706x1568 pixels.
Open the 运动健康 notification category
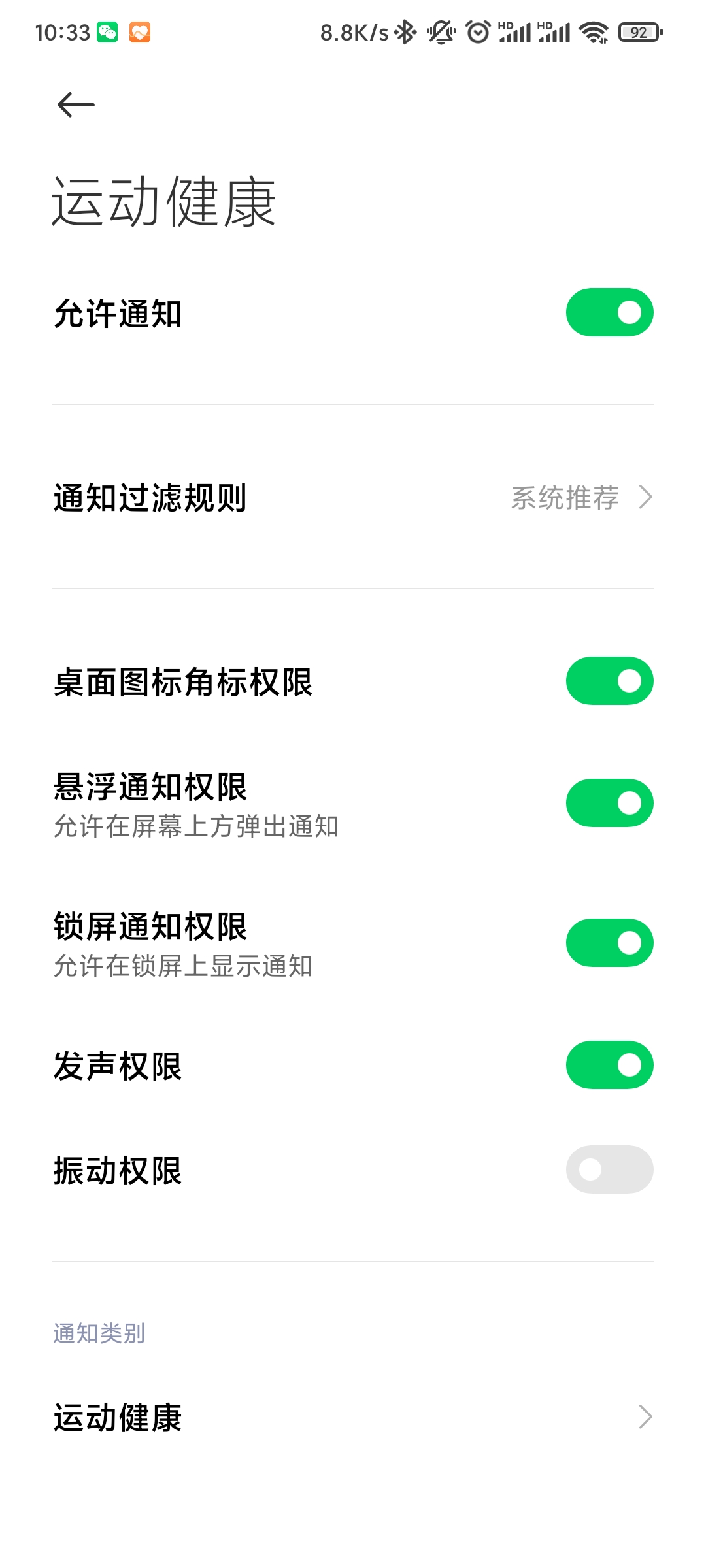(x=353, y=1417)
